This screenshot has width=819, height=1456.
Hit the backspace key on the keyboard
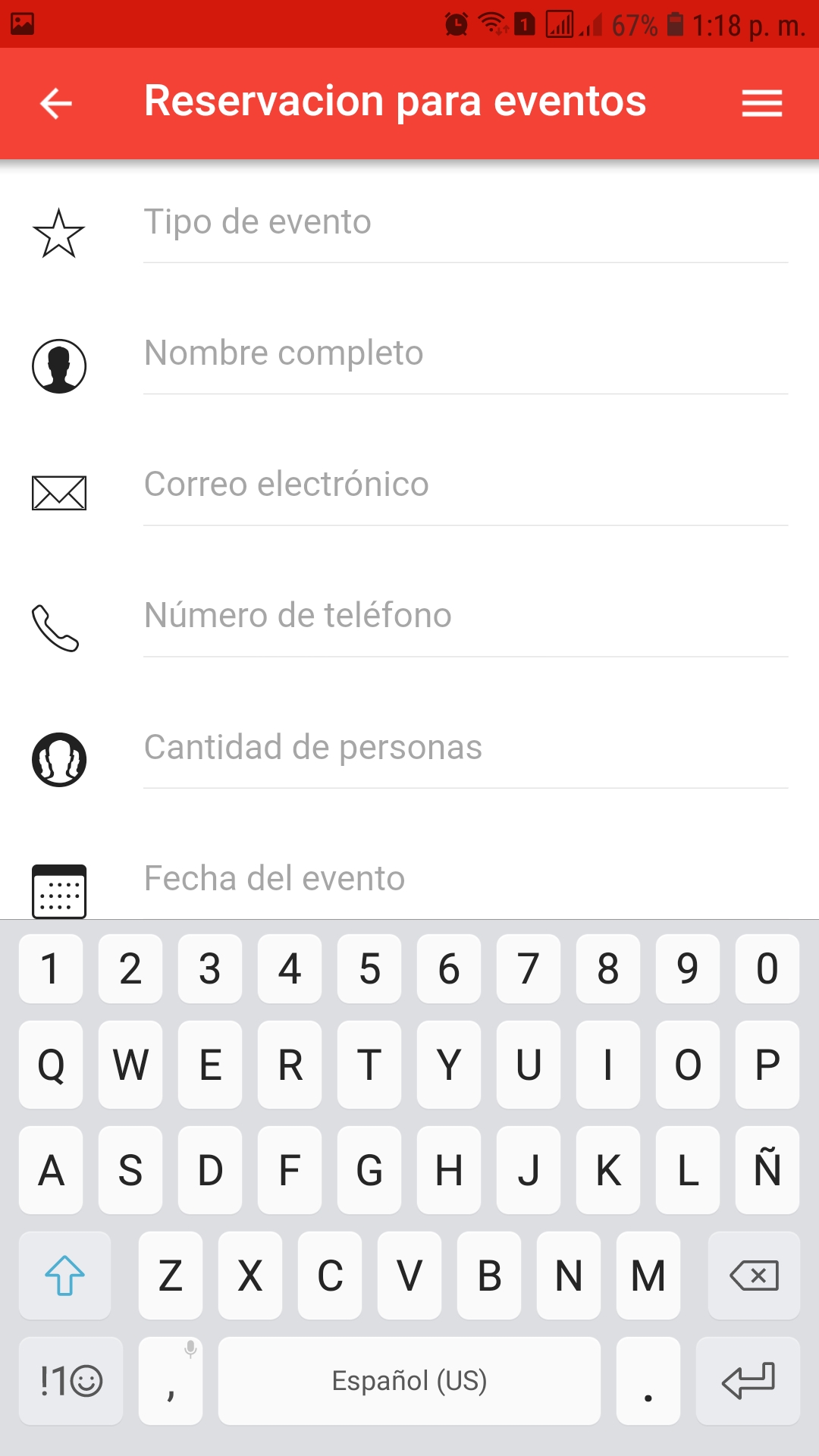tap(754, 1276)
